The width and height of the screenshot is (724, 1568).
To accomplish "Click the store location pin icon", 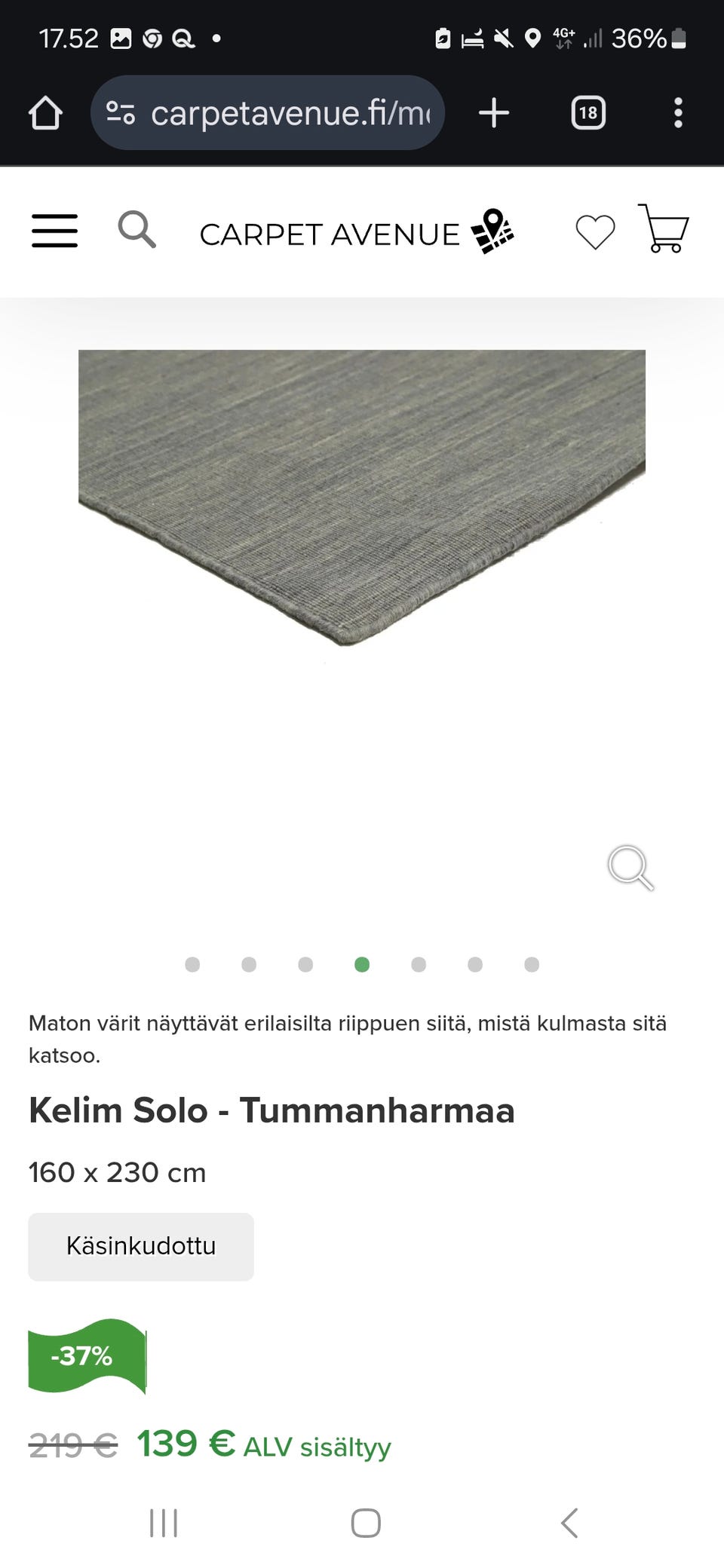I will [x=494, y=231].
